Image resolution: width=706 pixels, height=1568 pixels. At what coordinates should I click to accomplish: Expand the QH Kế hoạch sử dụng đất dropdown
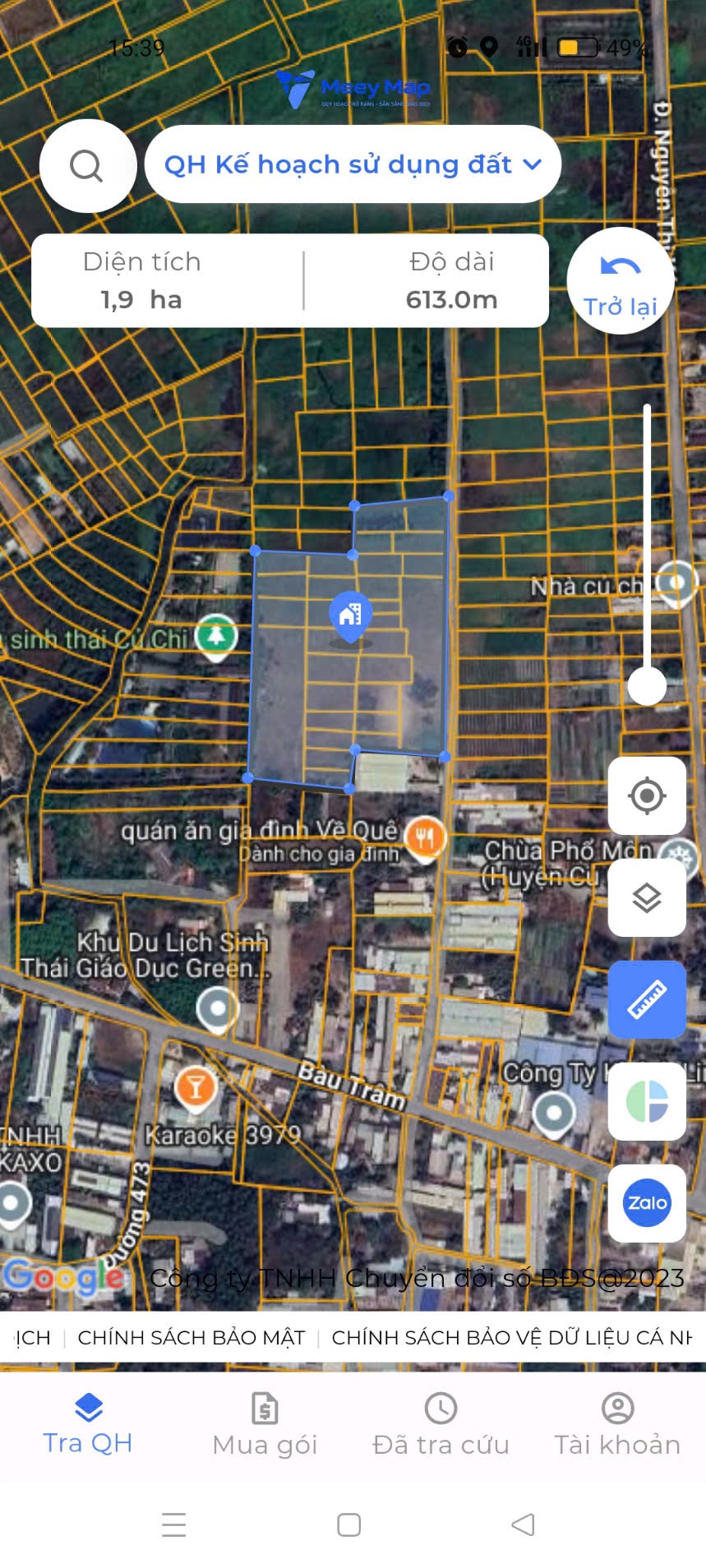click(x=353, y=164)
